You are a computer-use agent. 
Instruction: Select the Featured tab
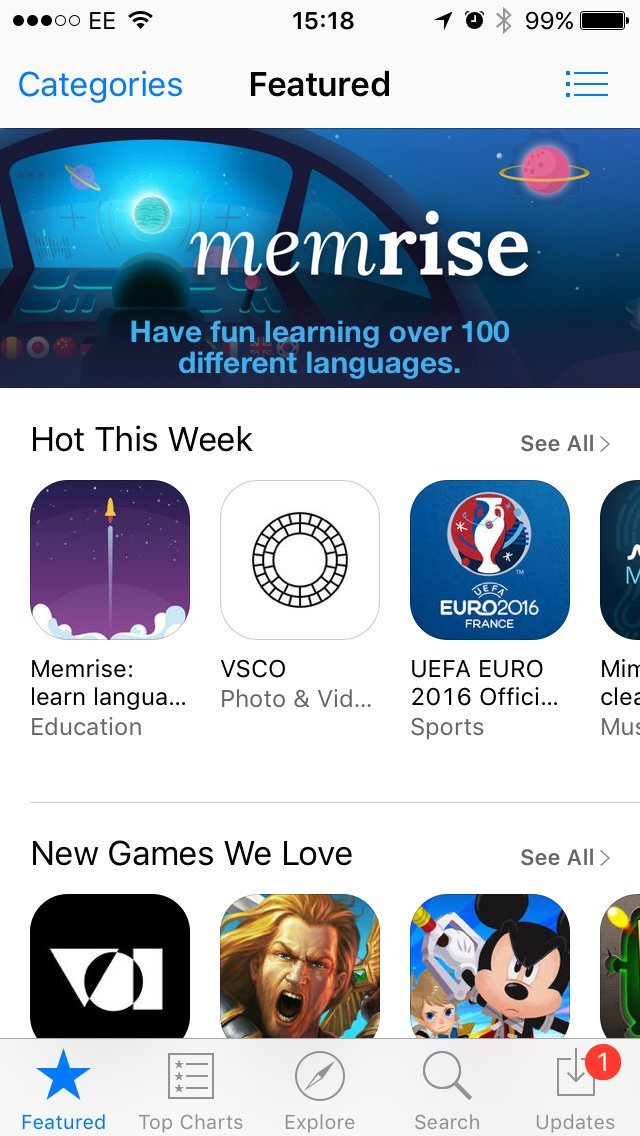pos(64,1090)
